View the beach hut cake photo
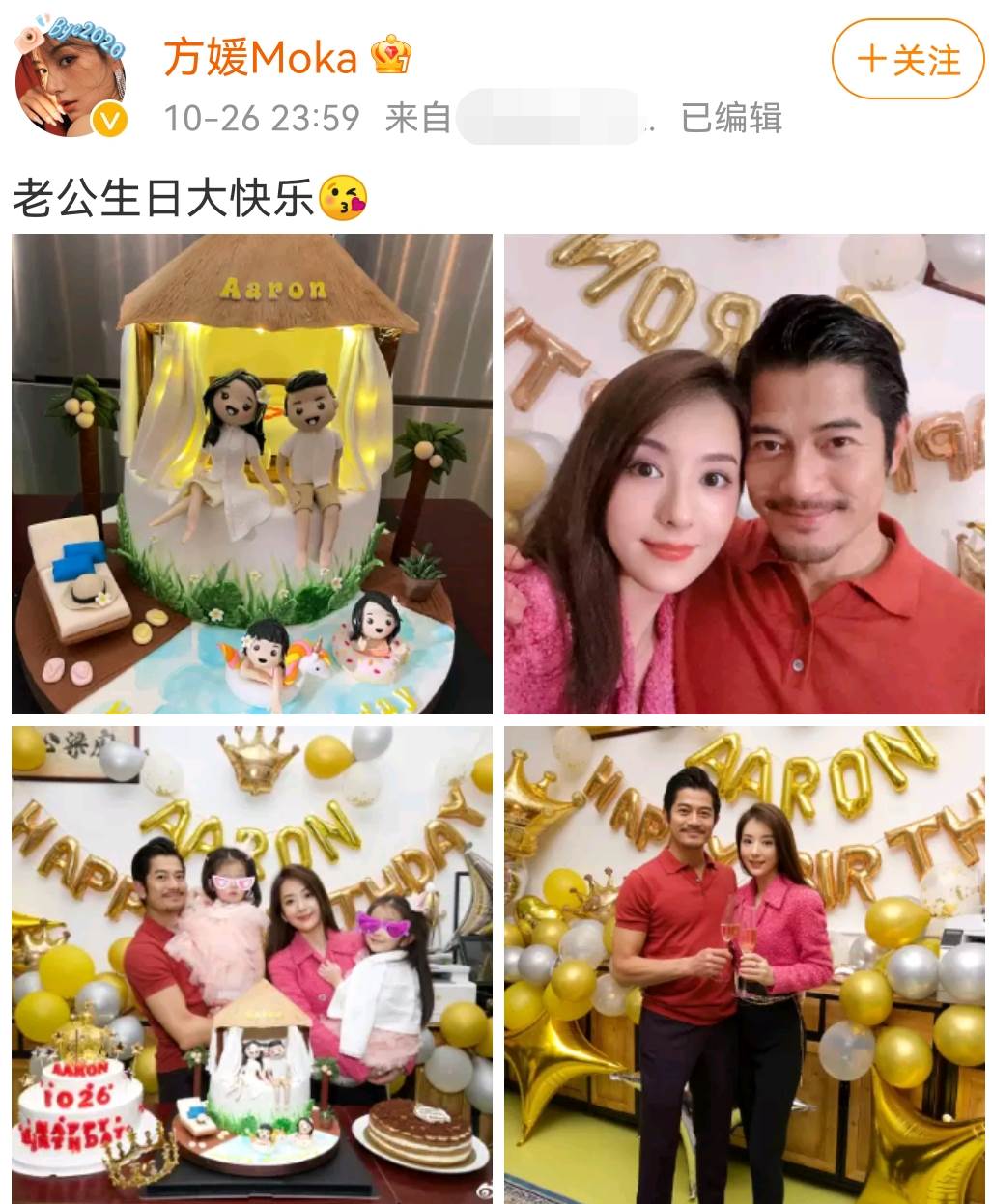This screenshot has width=992, height=1204. 252,474
